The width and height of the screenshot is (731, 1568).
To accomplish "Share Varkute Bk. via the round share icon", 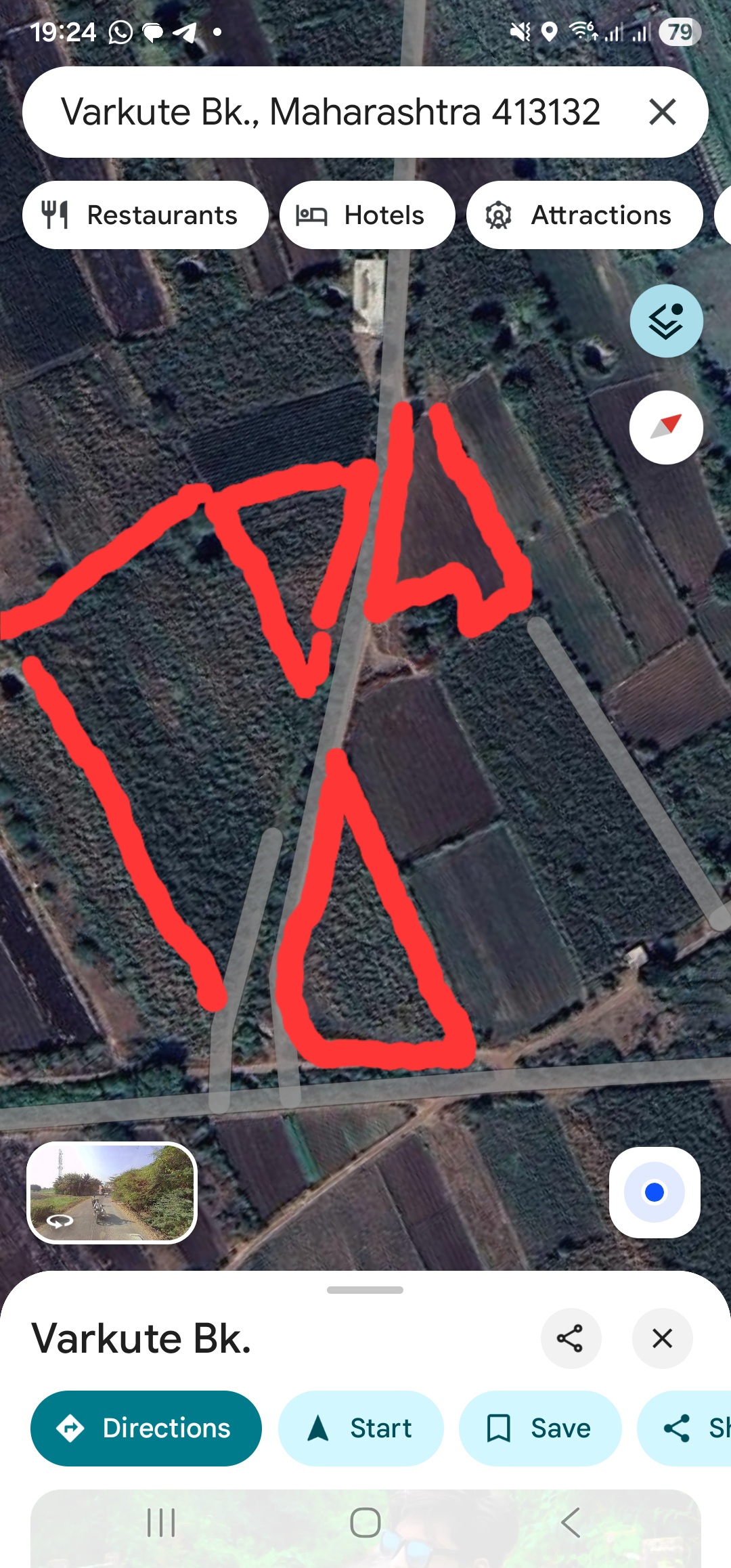I will pyautogui.click(x=570, y=1338).
